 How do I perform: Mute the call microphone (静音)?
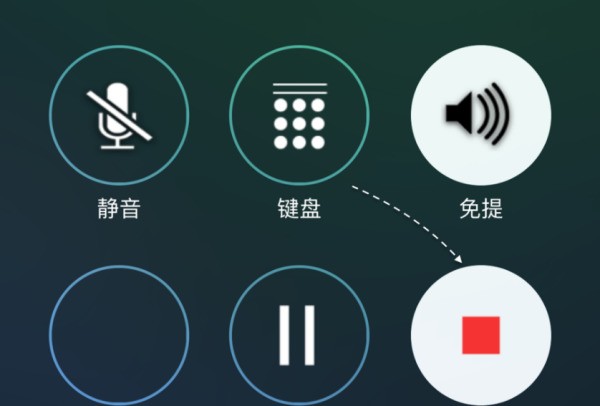tap(119, 115)
